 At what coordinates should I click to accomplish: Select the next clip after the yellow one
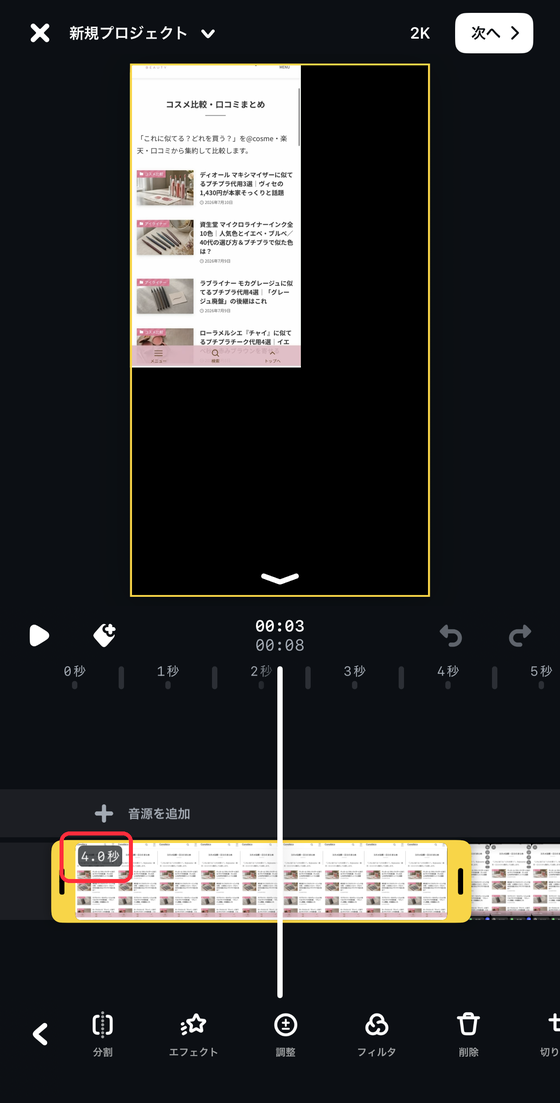(516, 881)
